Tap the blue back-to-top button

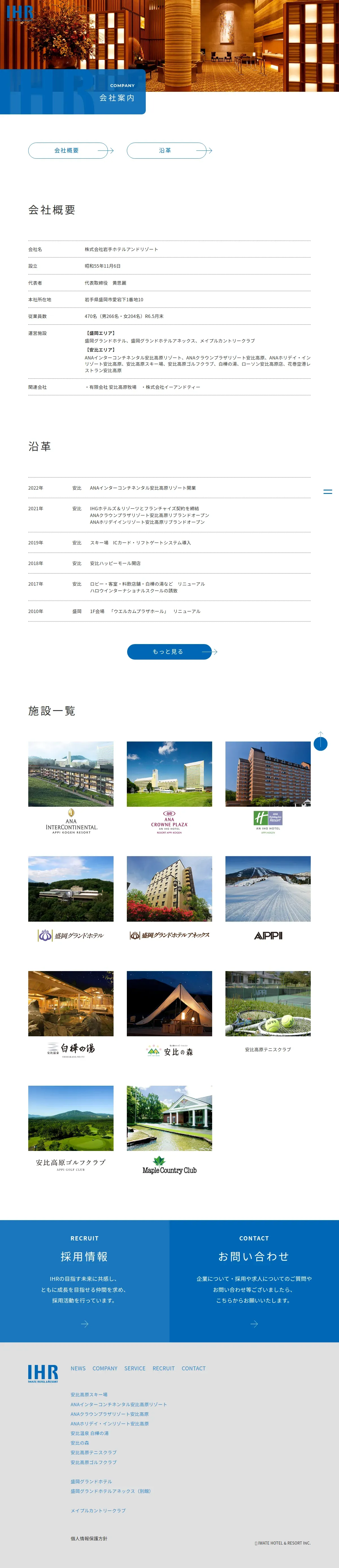[x=320, y=743]
